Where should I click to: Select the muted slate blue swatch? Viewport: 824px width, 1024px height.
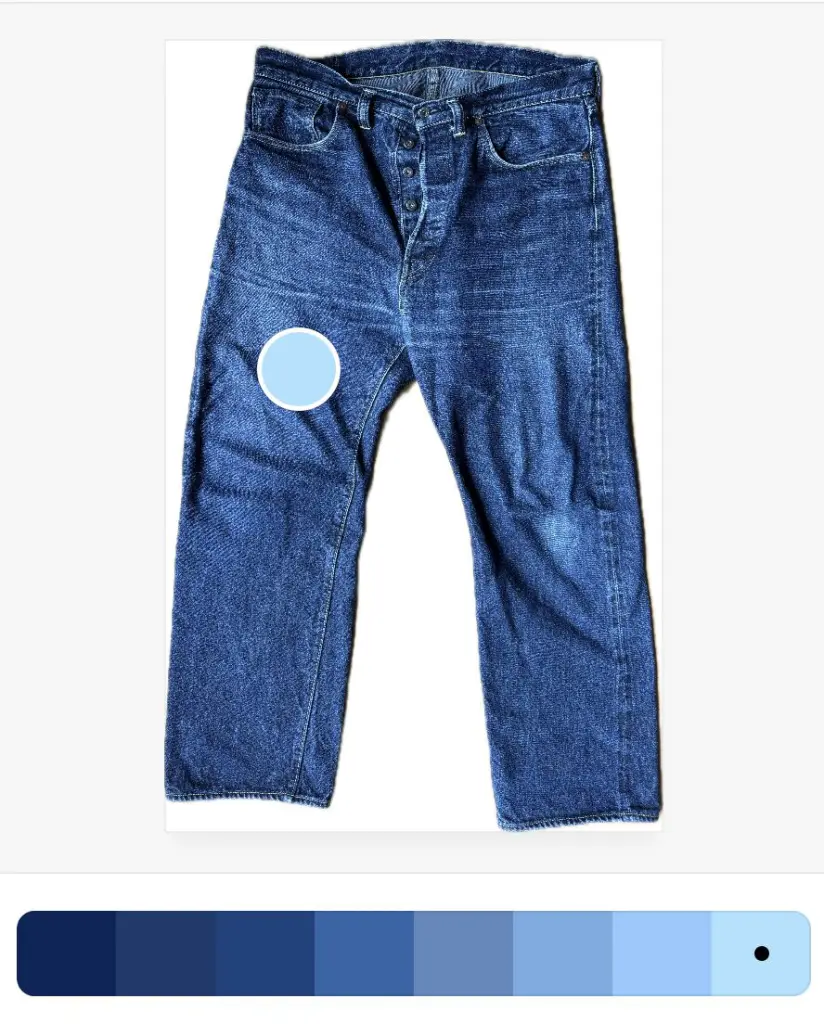461,953
